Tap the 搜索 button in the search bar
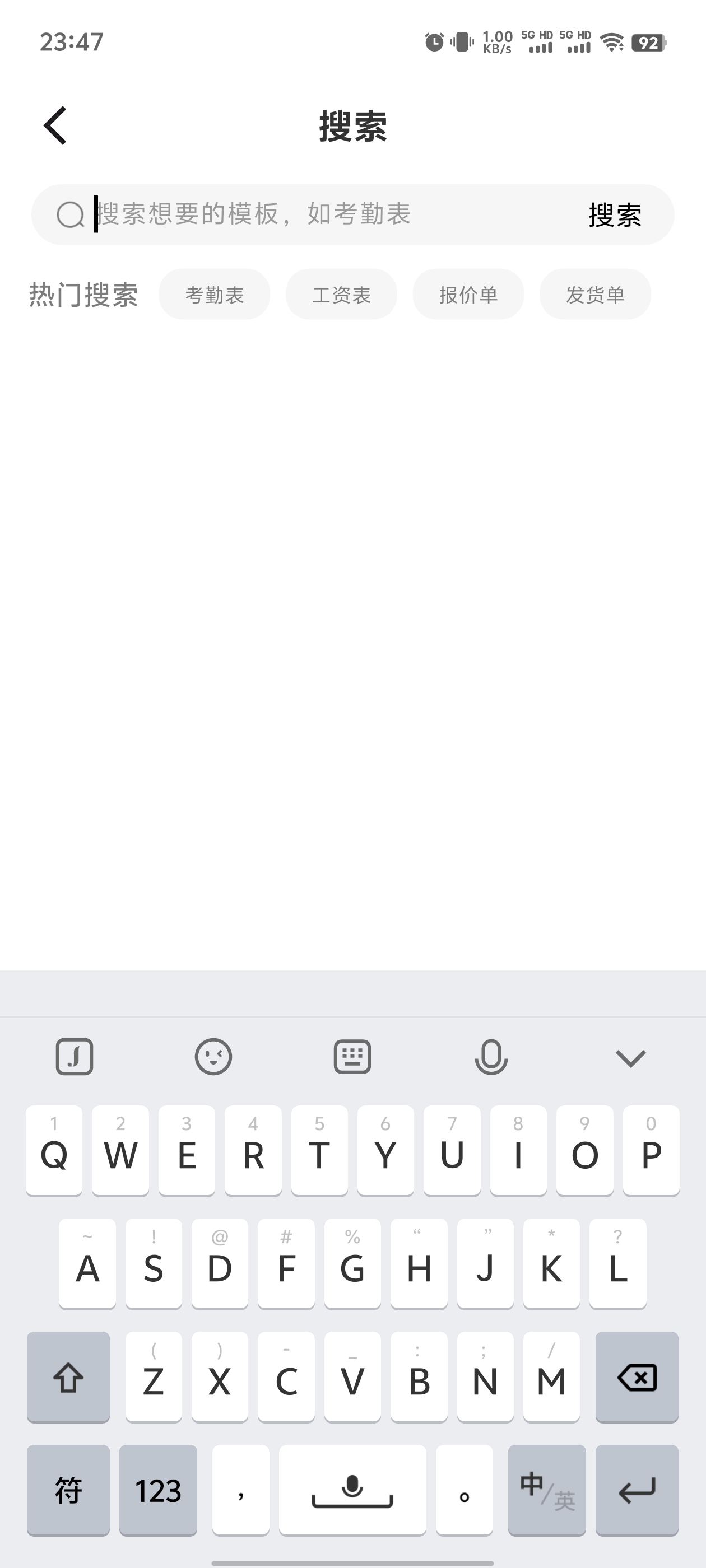Image resolution: width=706 pixels, height=1568 pixels. pyautogui.click(x=615, y=215)
